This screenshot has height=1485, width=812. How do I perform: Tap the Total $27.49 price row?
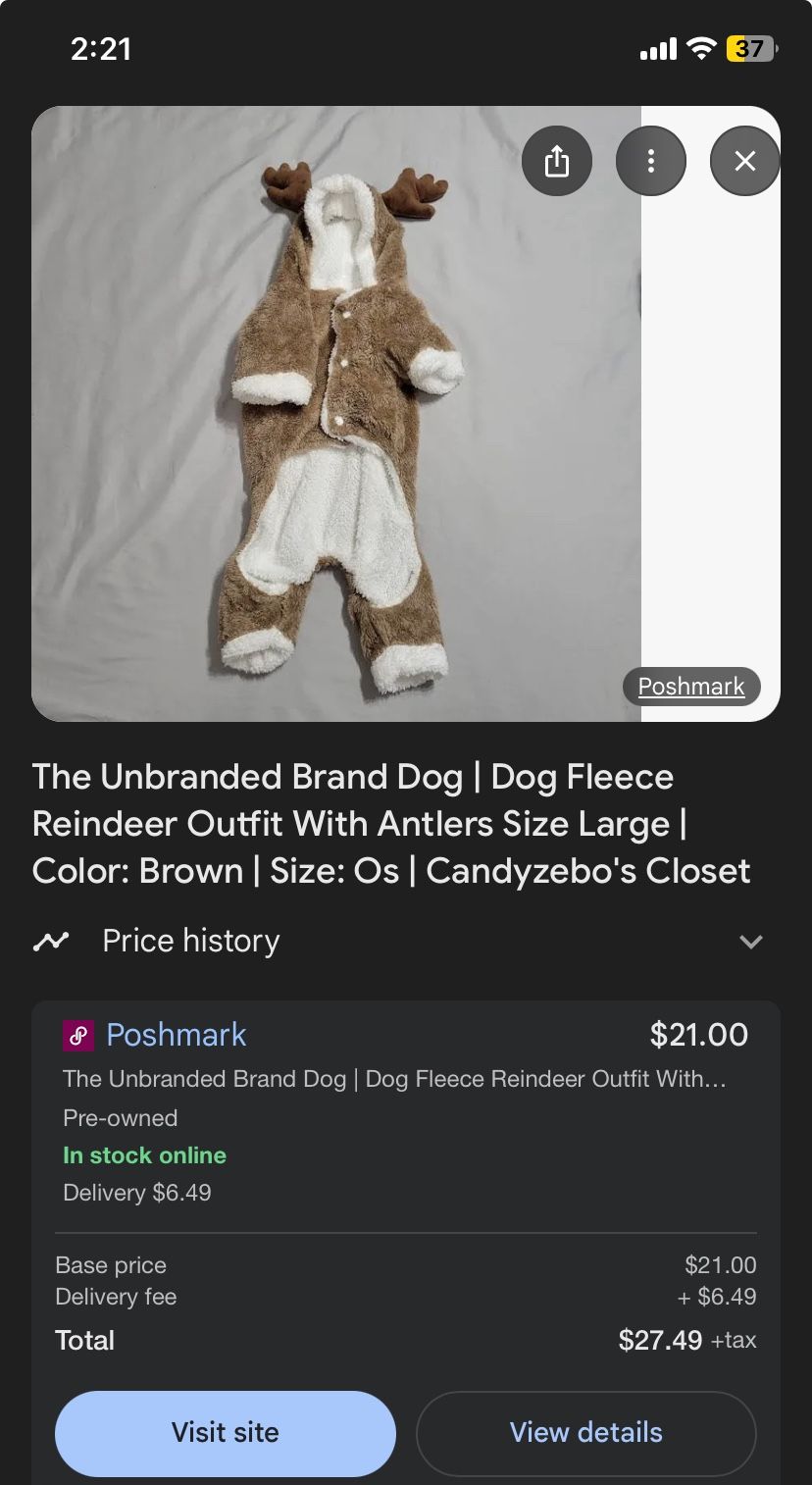[406, 1340]
